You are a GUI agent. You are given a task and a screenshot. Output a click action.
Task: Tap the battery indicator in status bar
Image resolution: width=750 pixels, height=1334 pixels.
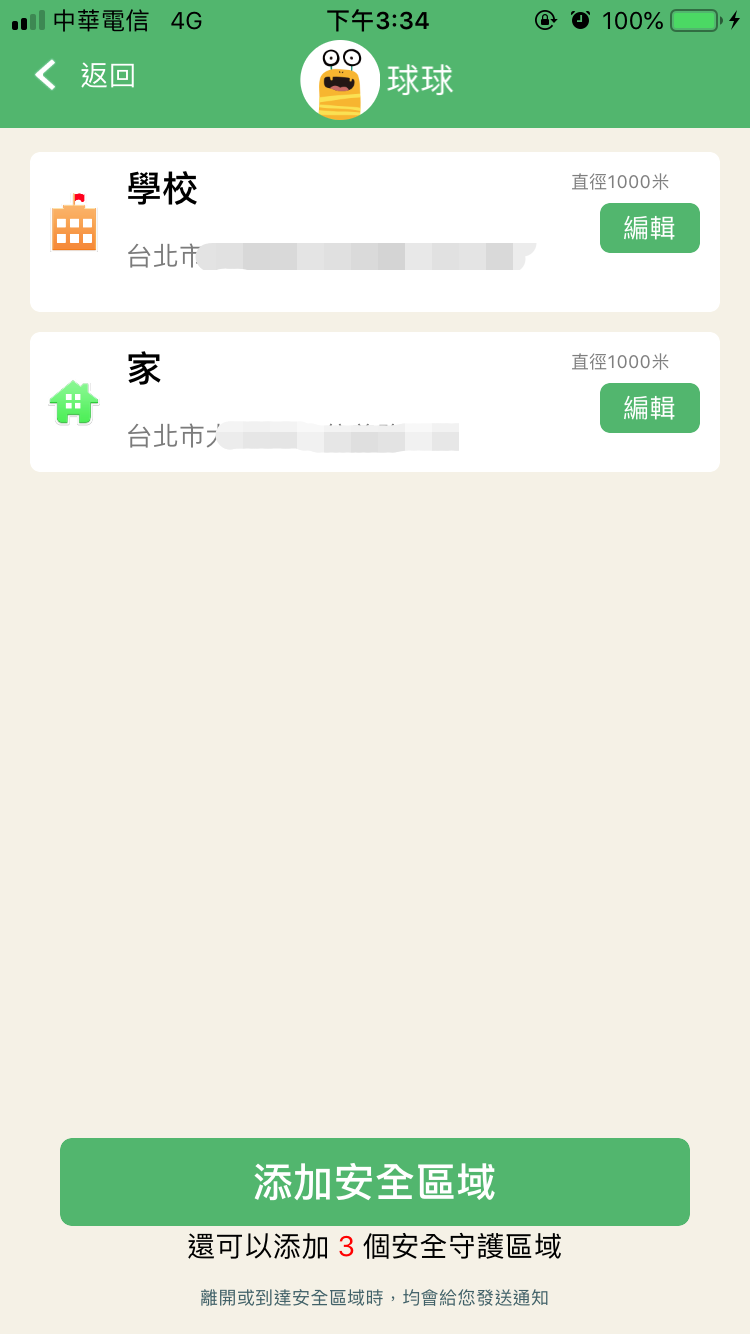689,18
